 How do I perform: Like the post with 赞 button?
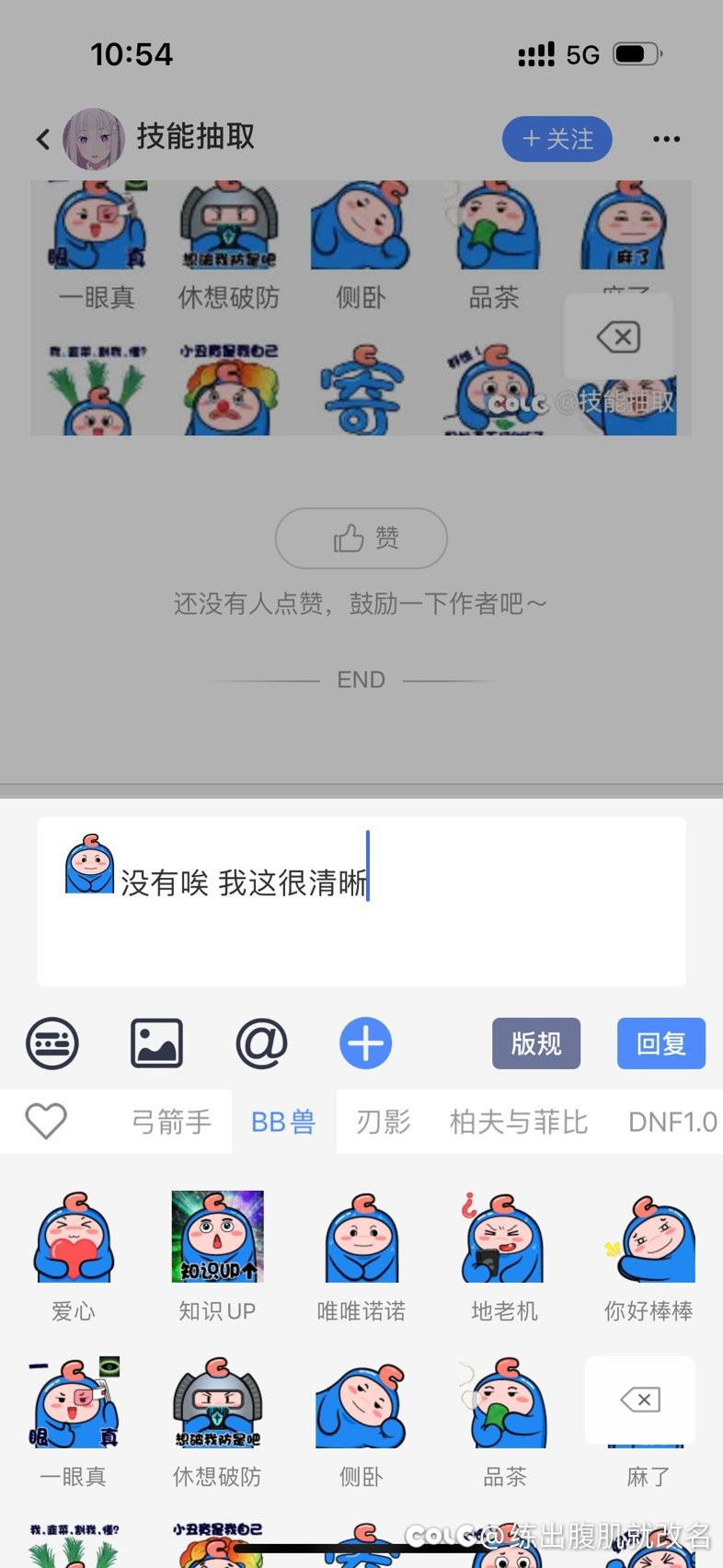pyautogui.click(x=361, y=538)
